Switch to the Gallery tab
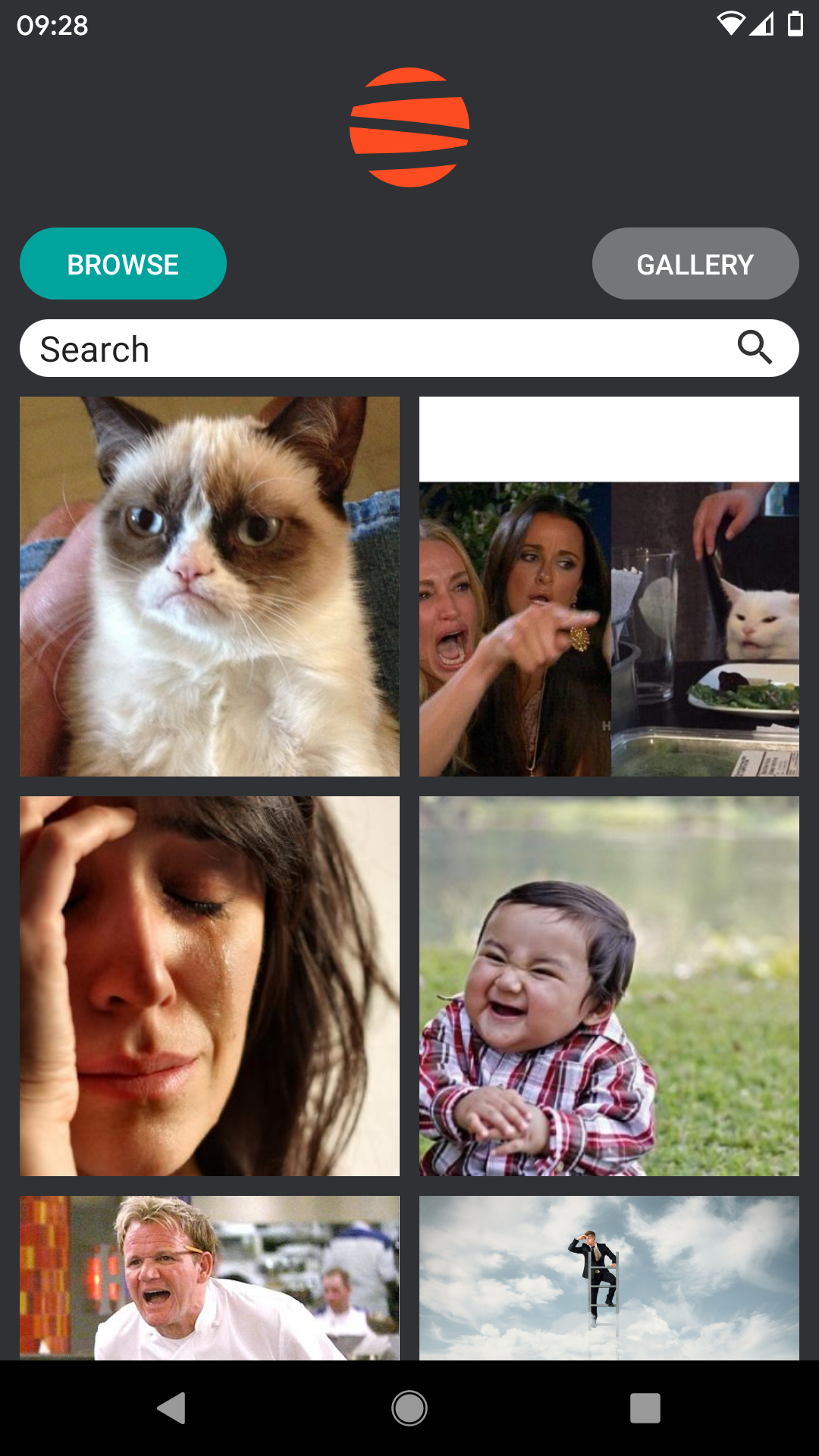 coord(695,264)
